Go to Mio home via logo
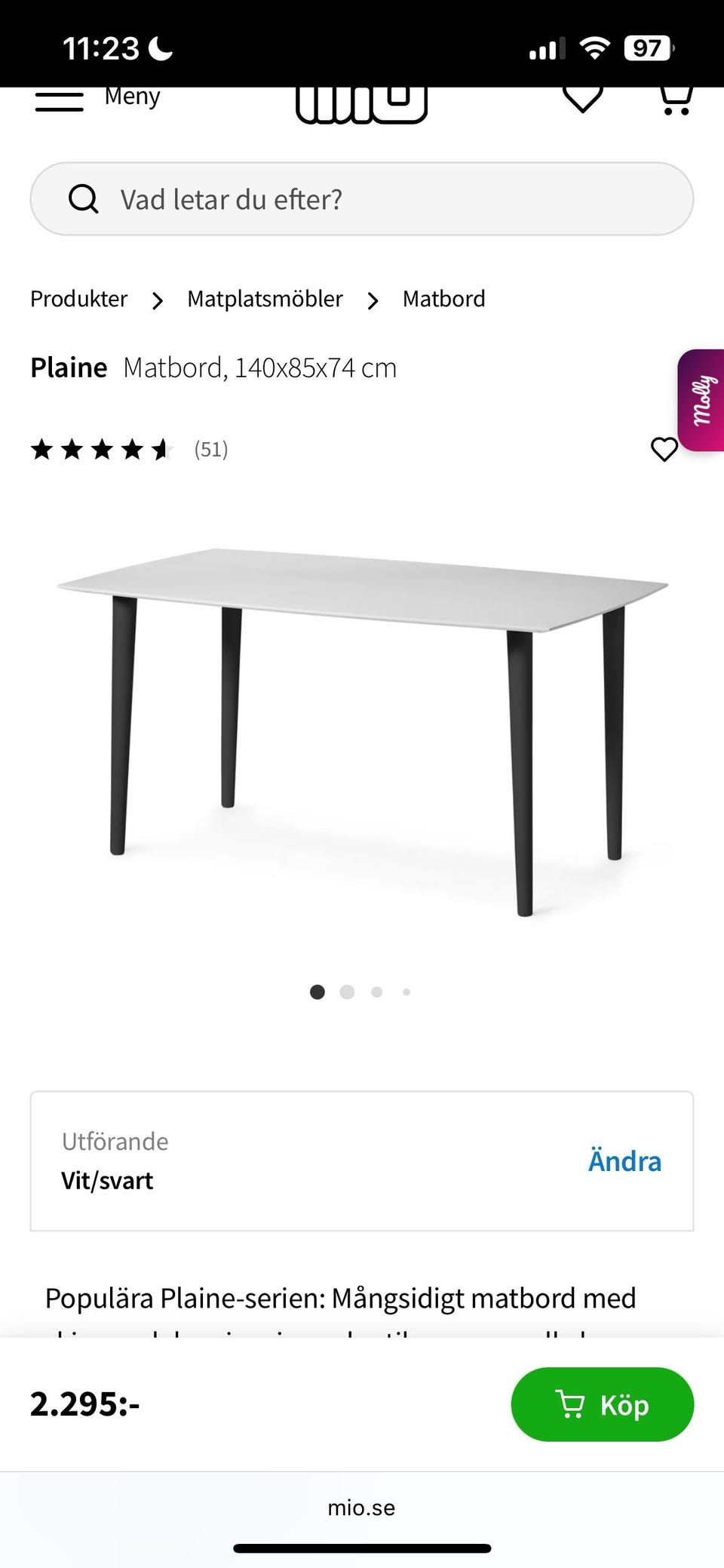The width and height of the screenshot is (724, 1568). click(x=362, y=104)
